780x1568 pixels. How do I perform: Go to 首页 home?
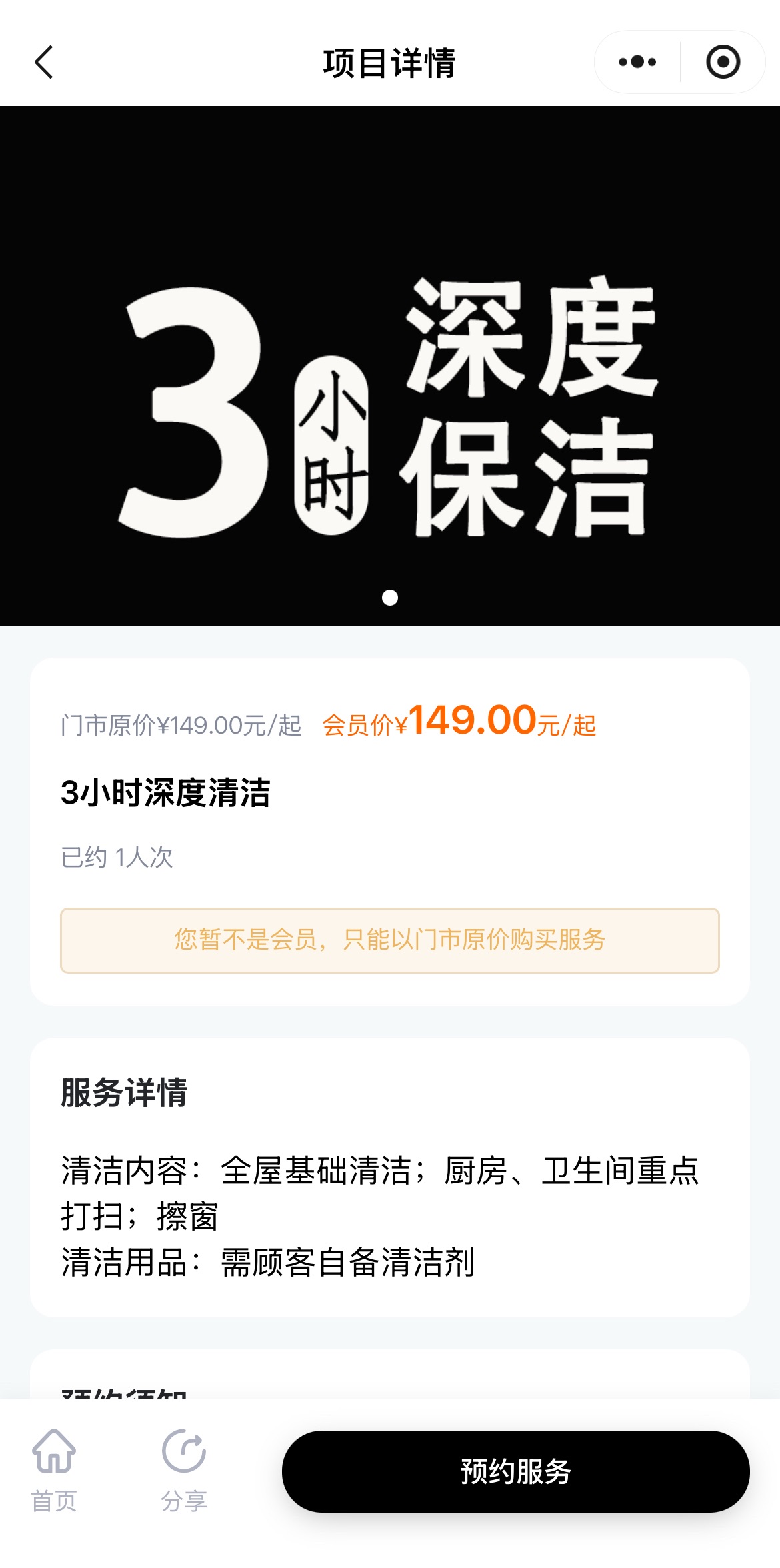click(x=54, y=1470)
